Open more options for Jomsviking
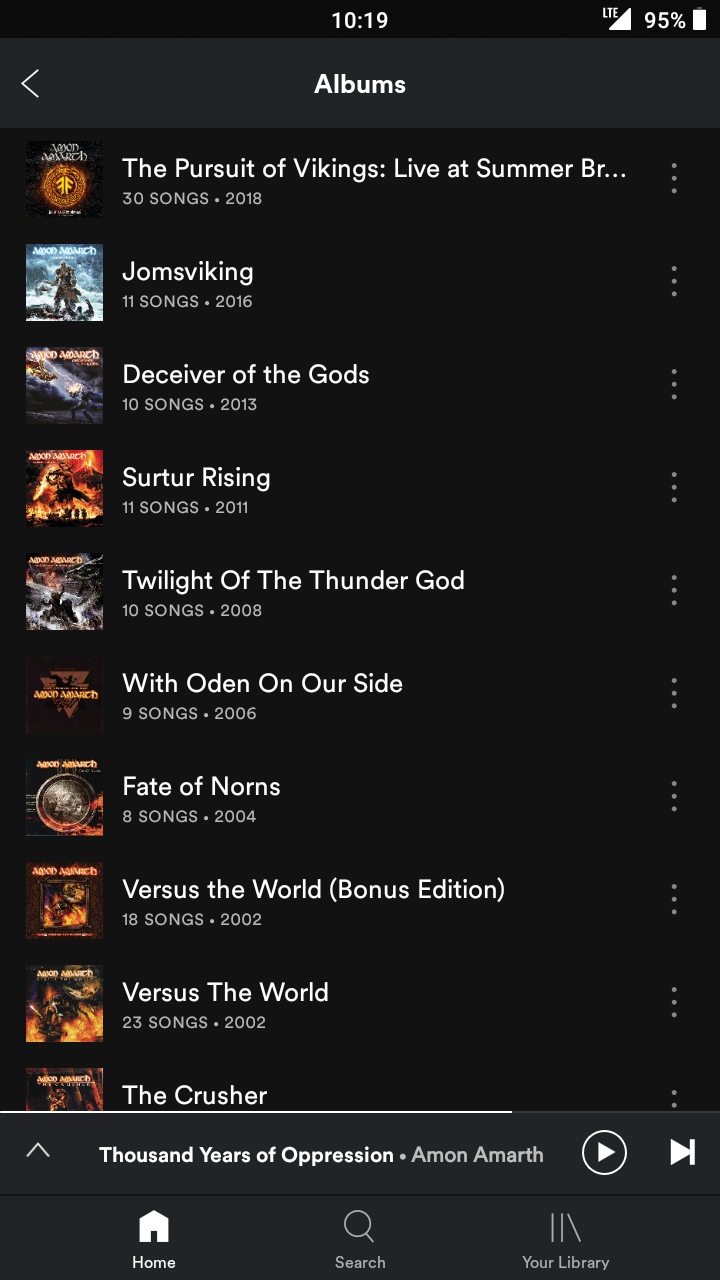Screen dimensions: 720x1280 (x=674, y=282)
